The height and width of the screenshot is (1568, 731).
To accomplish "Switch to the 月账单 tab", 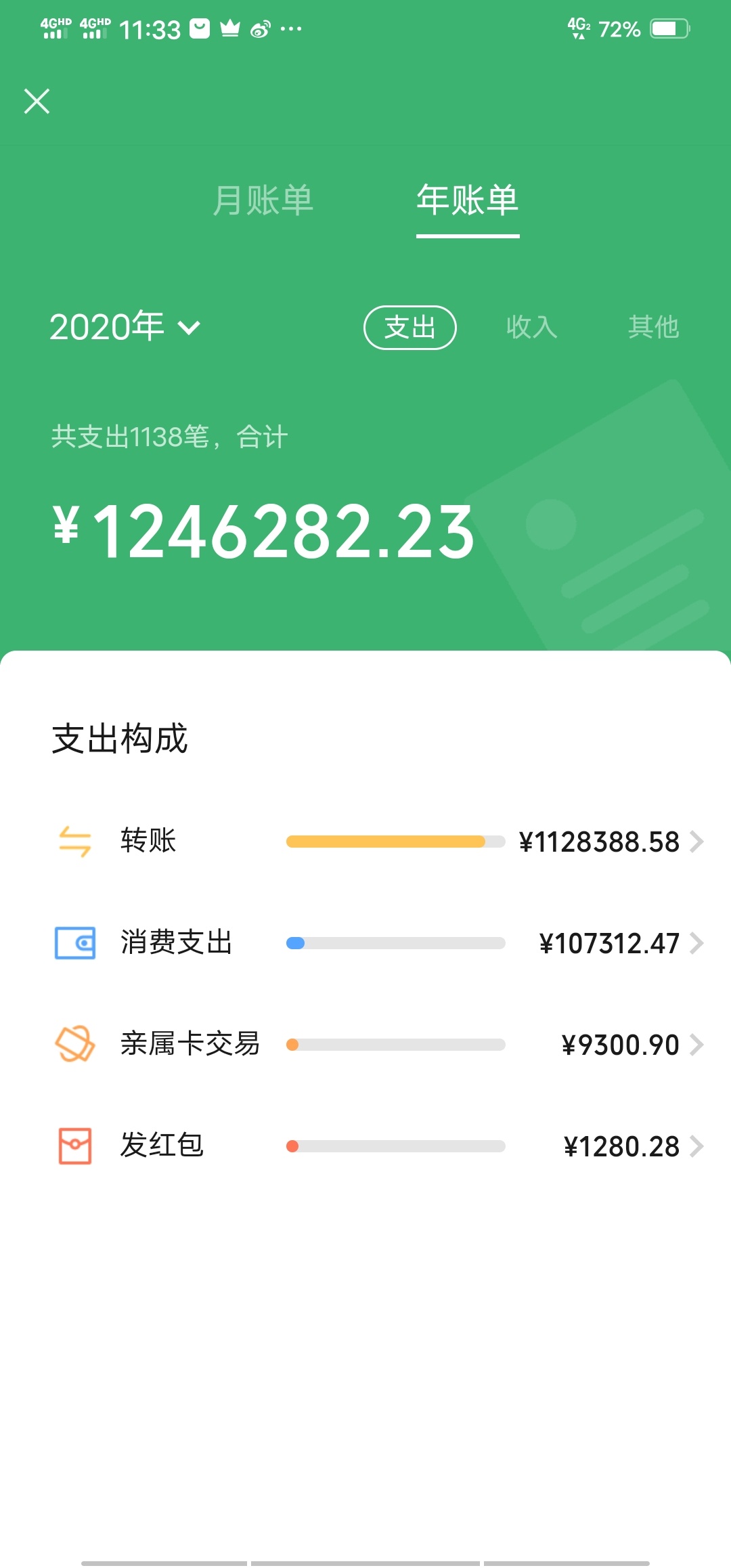I will point(263,200).
